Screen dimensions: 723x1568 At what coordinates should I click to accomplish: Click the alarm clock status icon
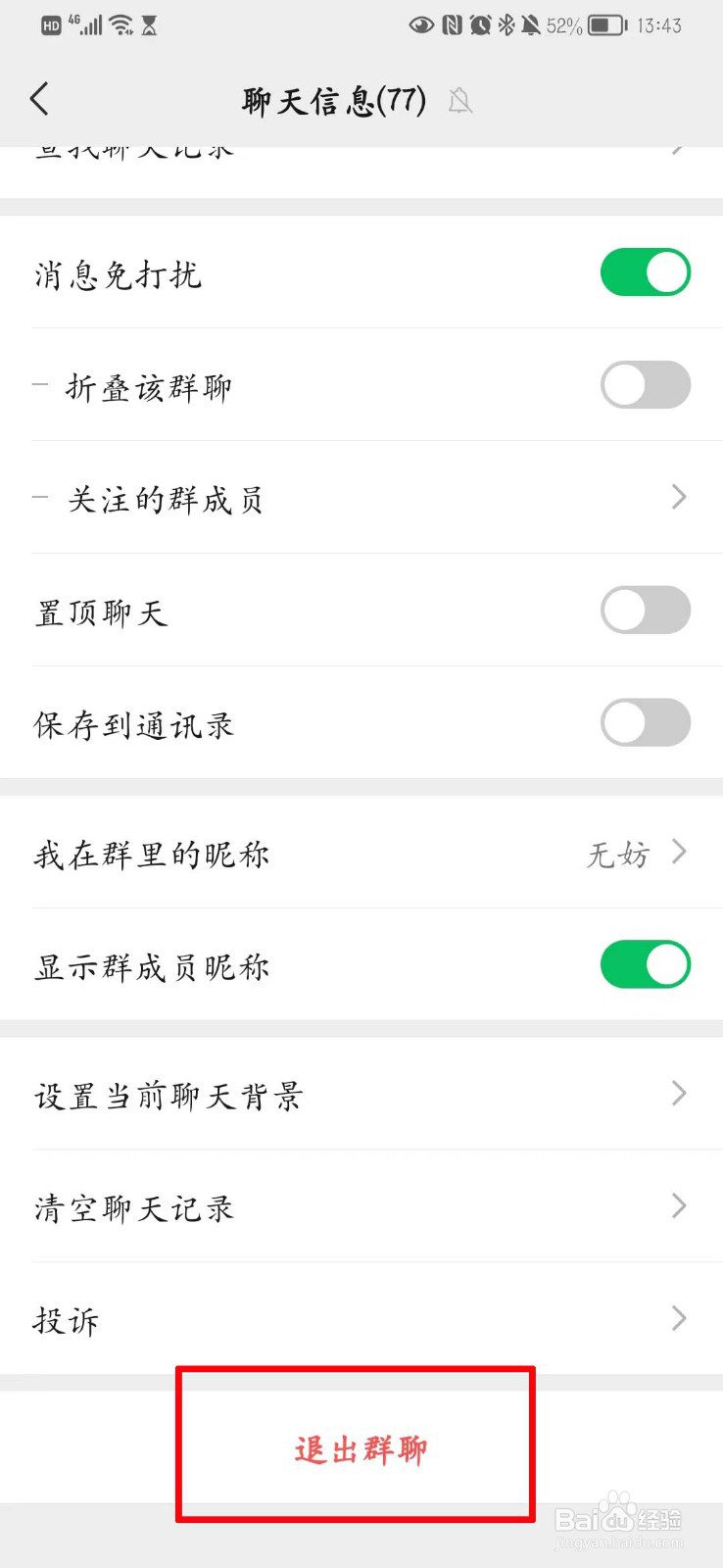[x=478, y=24]
